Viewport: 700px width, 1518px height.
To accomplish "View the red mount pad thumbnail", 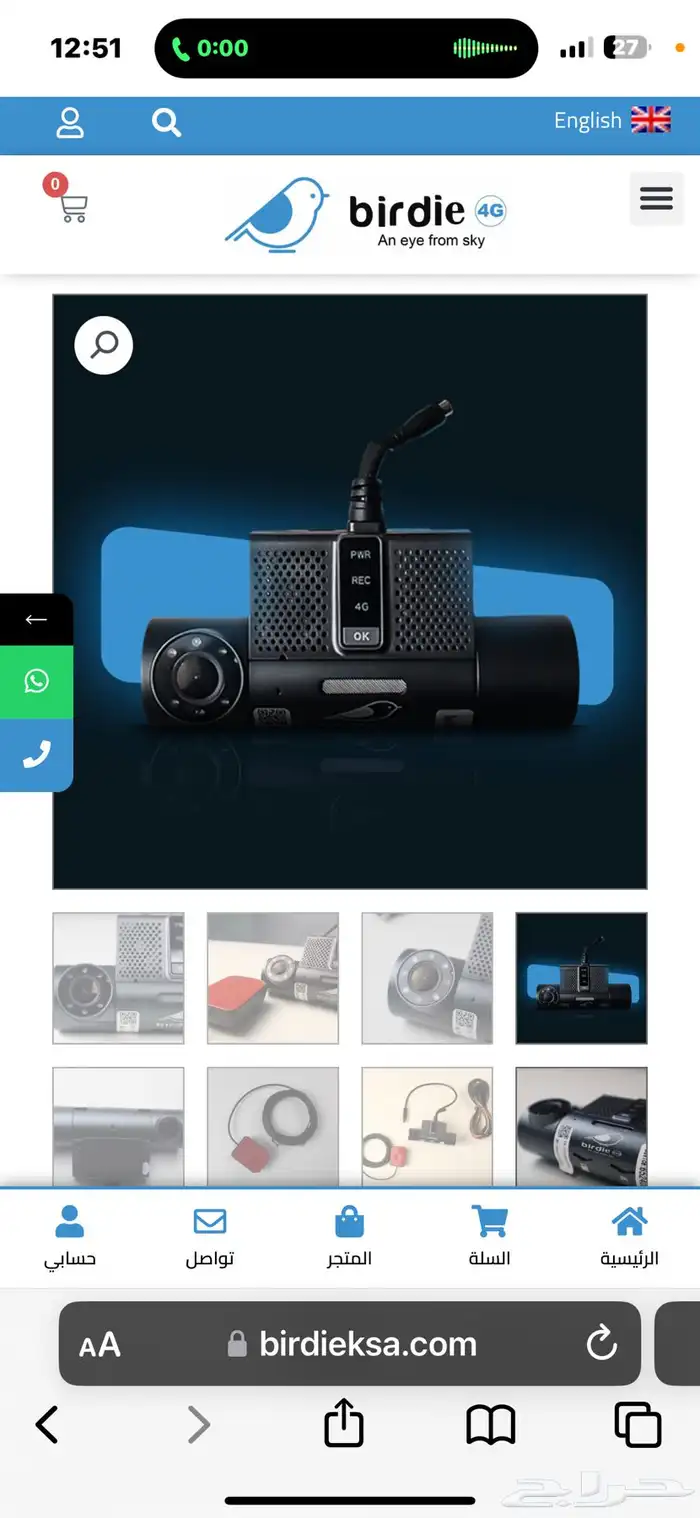I will (272, 978).
